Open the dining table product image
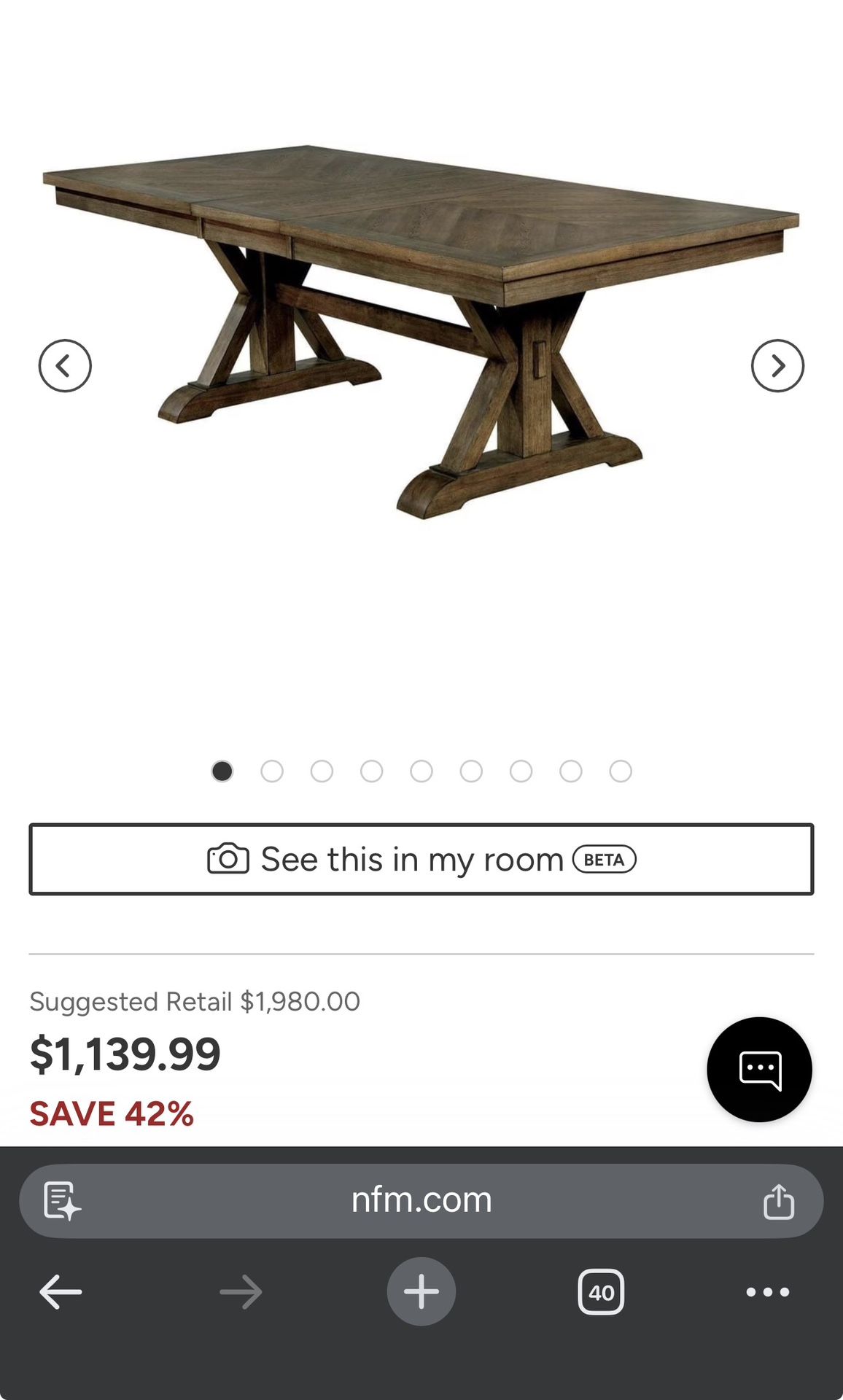The width and height of the screenshot is (843, 1400). click(x=421, y=332)
